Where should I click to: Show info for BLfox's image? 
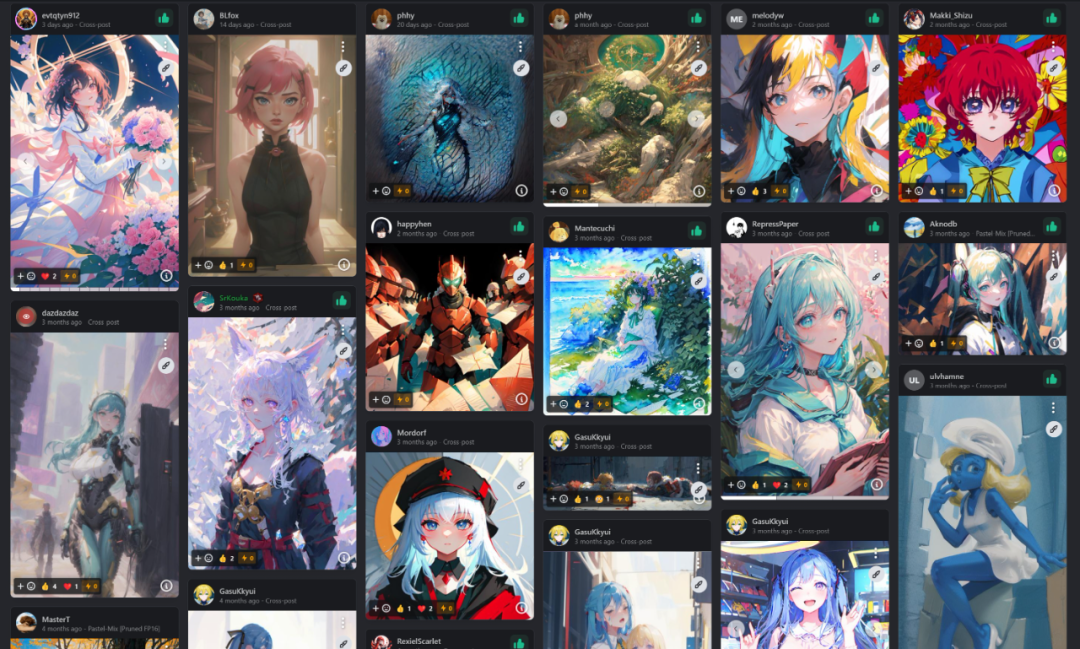[x=343, y=265]
